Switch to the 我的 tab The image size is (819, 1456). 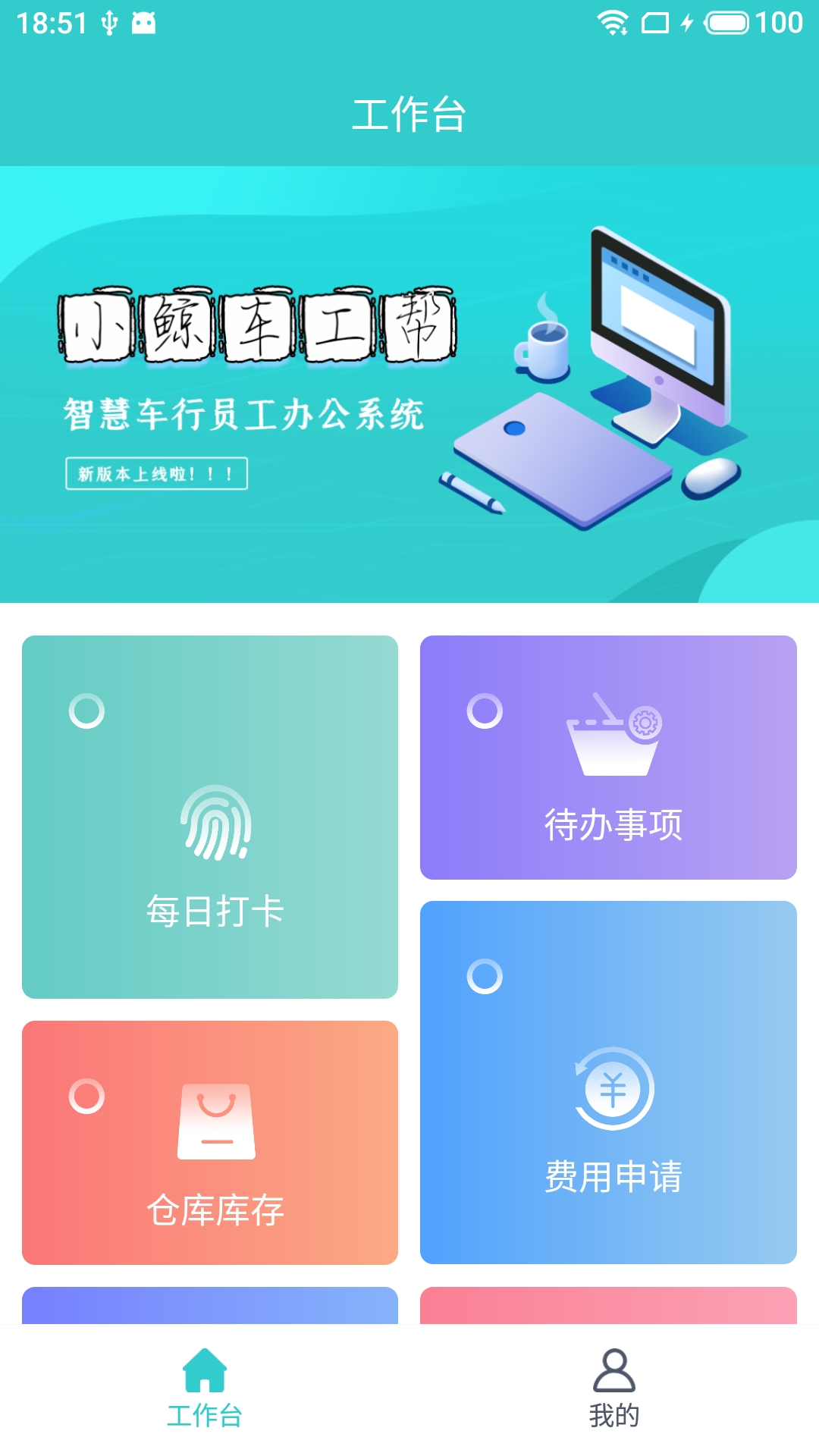614,1389
